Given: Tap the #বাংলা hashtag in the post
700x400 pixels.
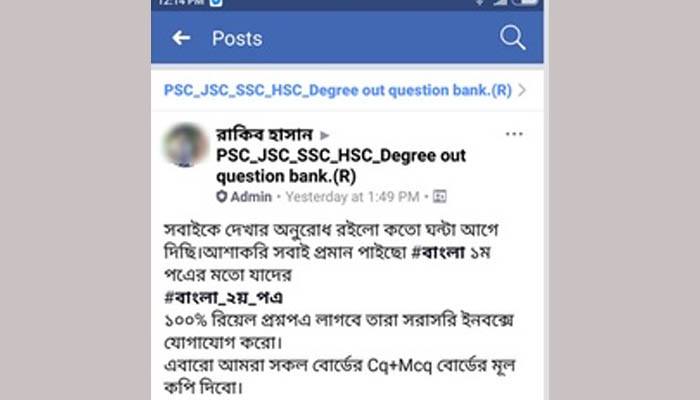Looking at the screenshot, I should click(x=446, y=255).
